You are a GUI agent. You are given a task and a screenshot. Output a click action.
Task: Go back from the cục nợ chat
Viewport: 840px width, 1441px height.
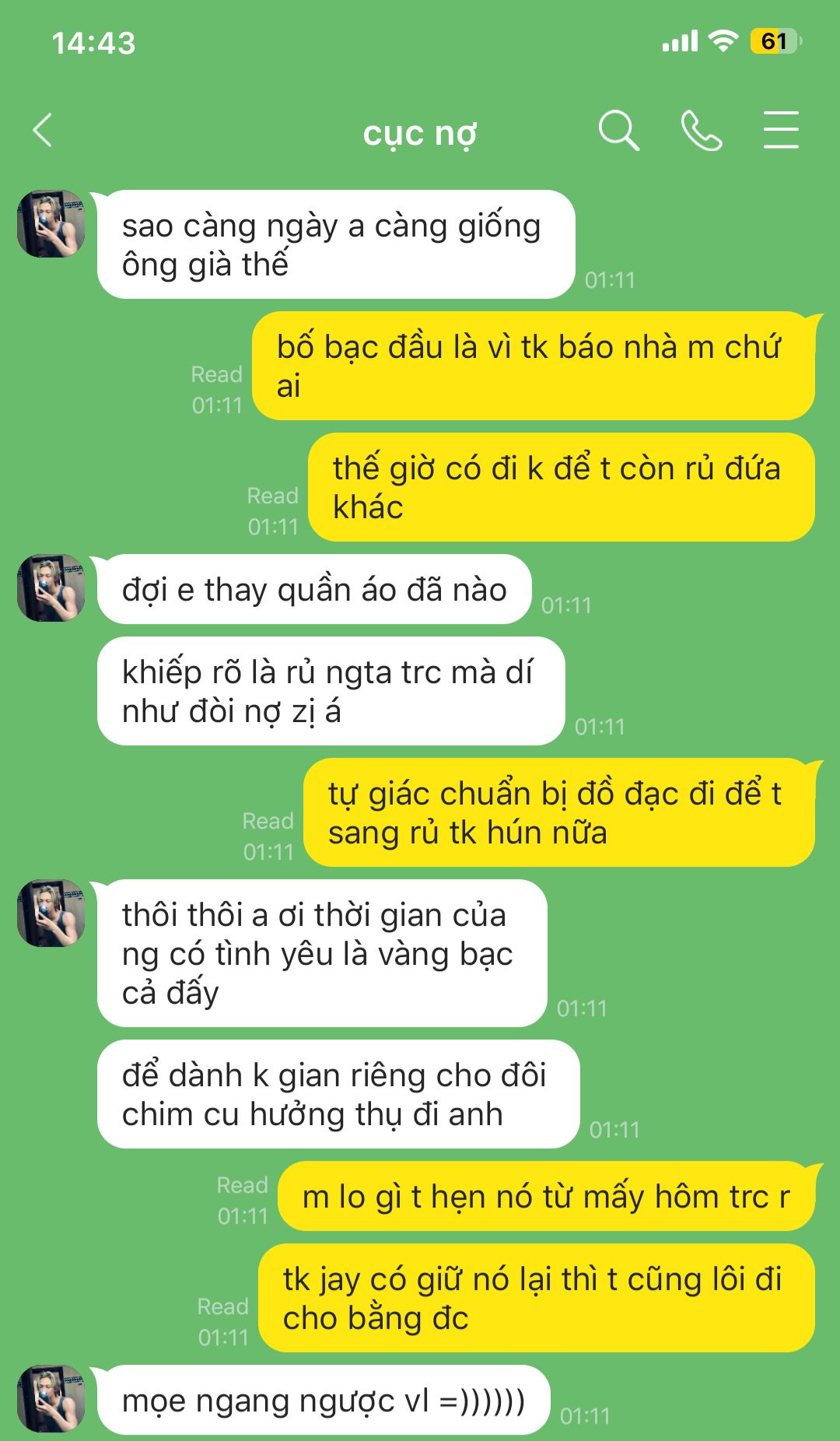click(x=43, y=130)
